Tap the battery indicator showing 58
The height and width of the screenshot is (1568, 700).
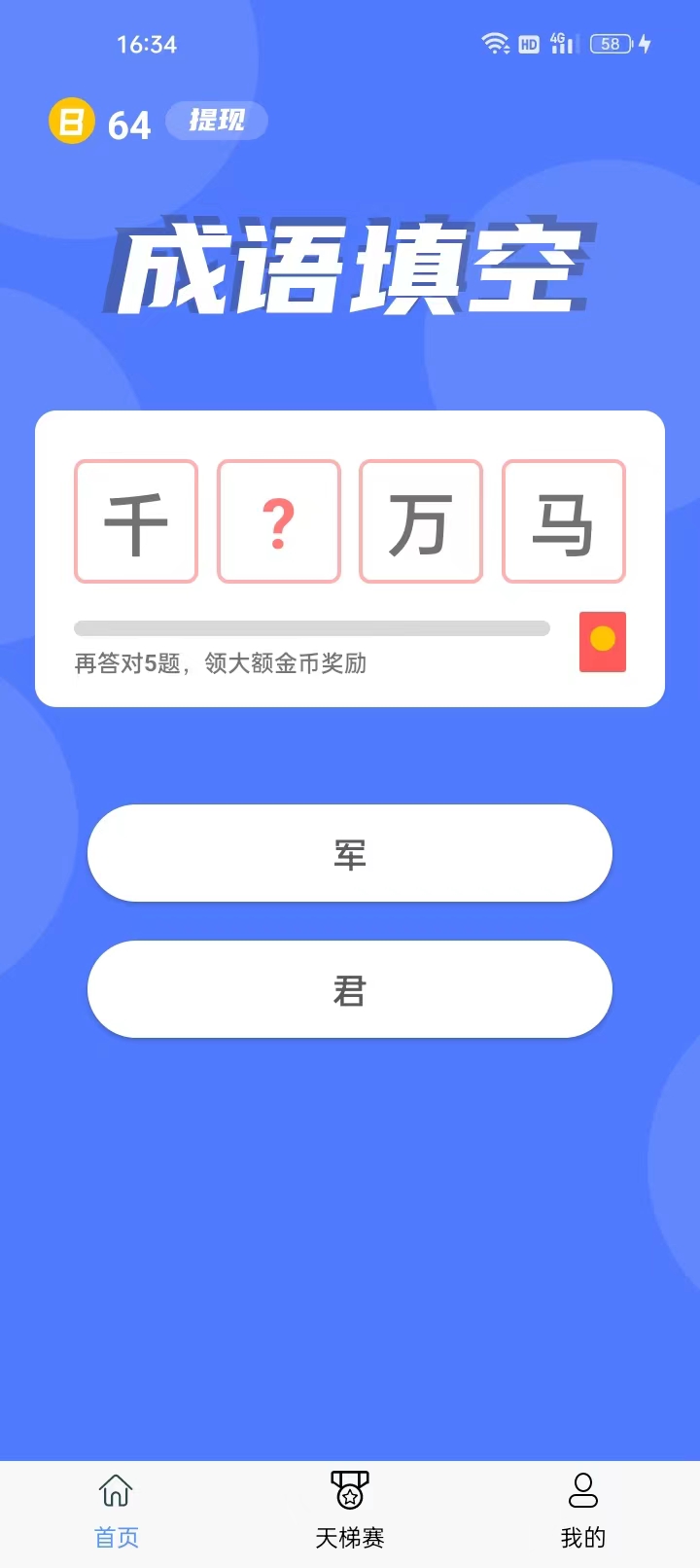[x=610, y=44]
